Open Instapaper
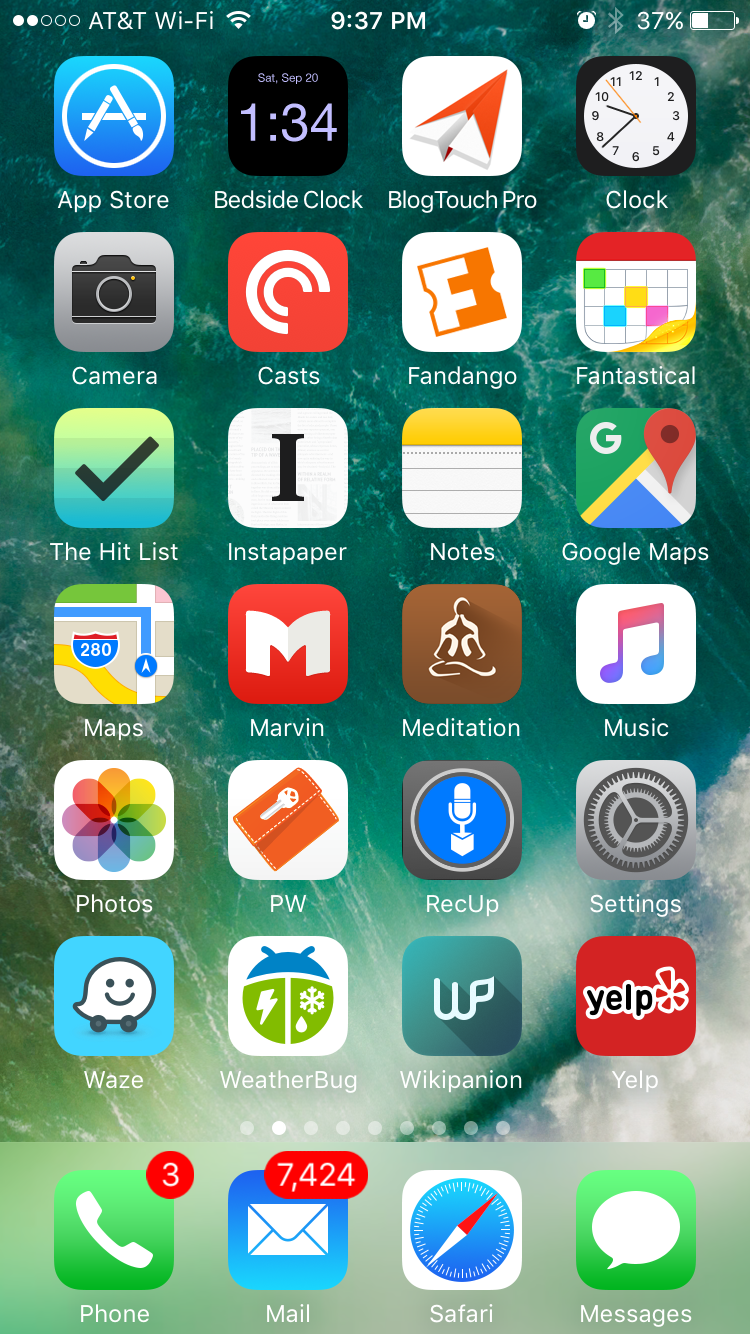Screen dimensions: 750x1334 (x=288, y=468)
